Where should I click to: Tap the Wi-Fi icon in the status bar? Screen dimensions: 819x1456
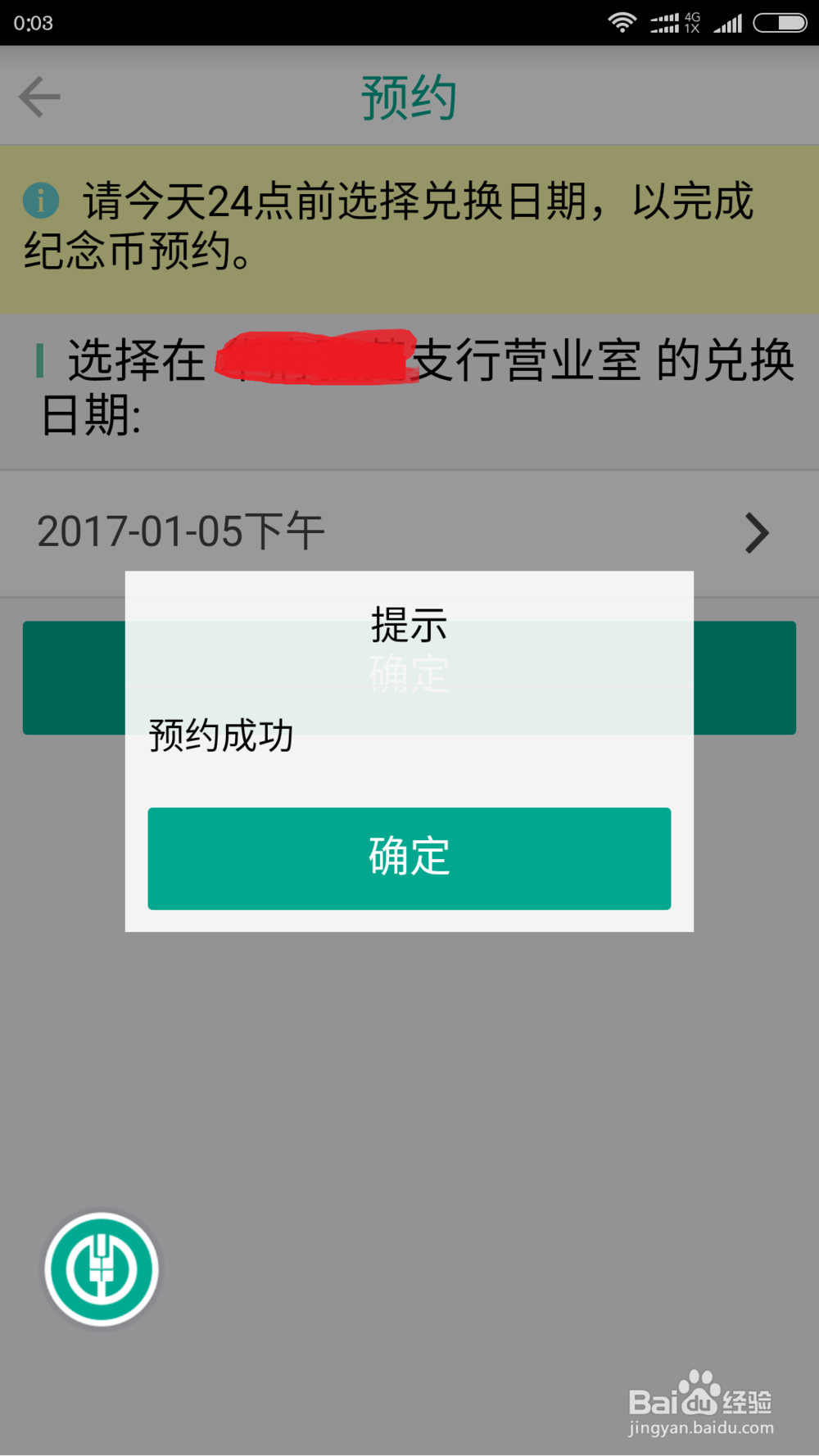point(622,22)
